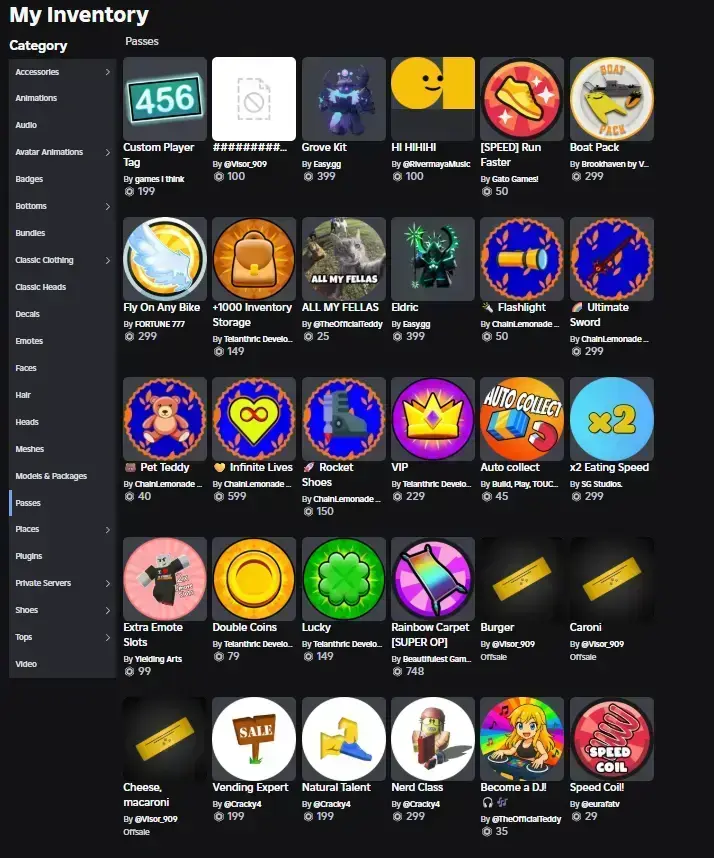714x858 pixels.
Task: Open the Grove Kit pass
Action: click(344, 99)
